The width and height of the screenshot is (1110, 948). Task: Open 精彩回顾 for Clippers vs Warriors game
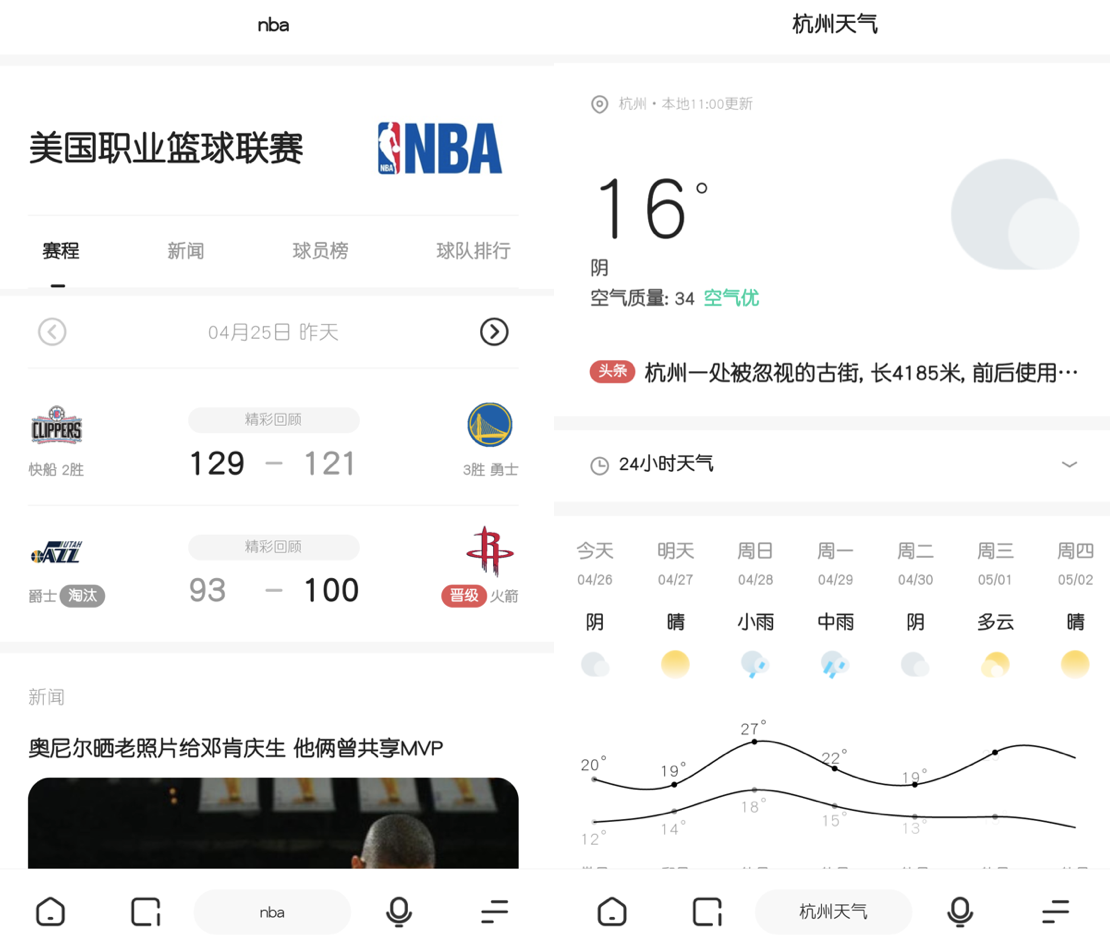[x=273, y=420]
